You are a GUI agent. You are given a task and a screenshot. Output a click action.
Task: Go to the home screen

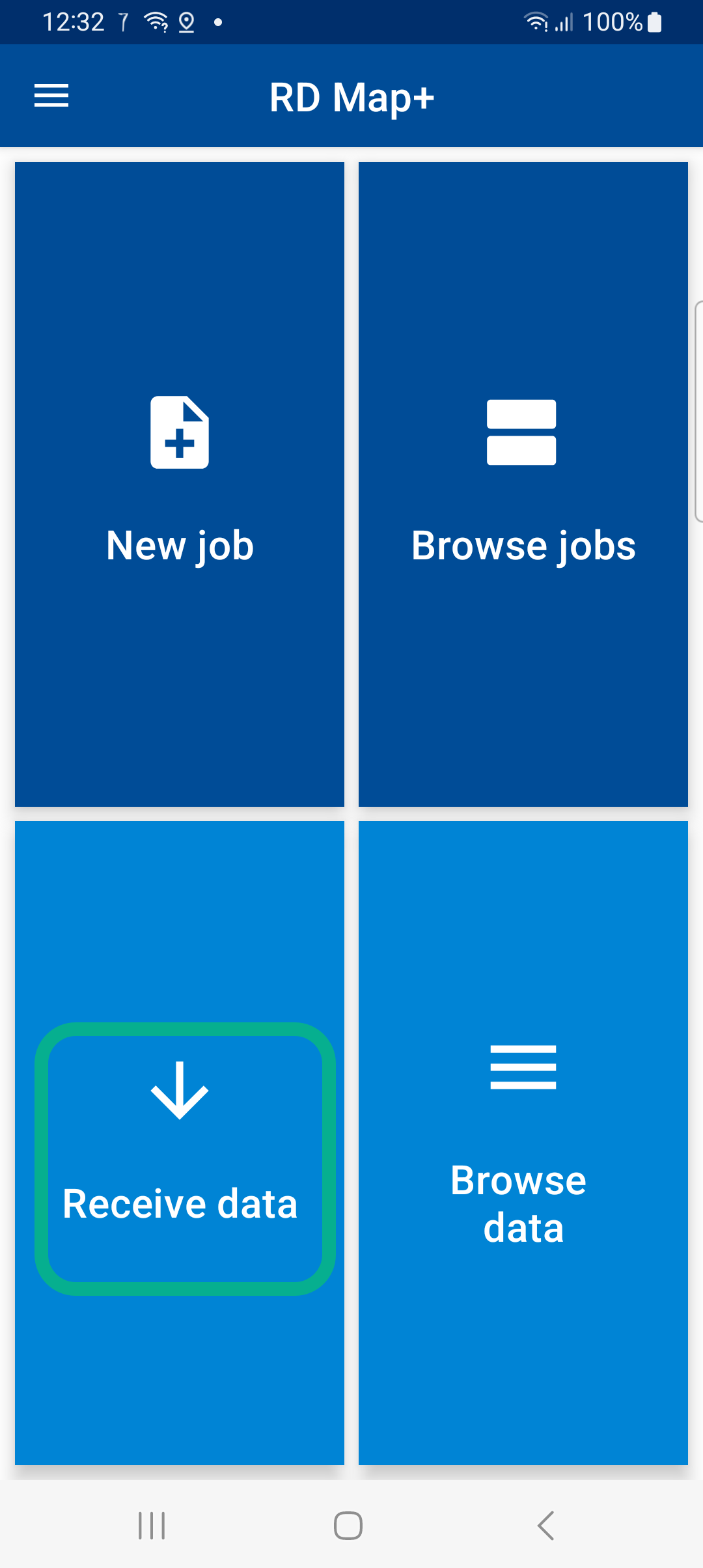point(348,1526)
